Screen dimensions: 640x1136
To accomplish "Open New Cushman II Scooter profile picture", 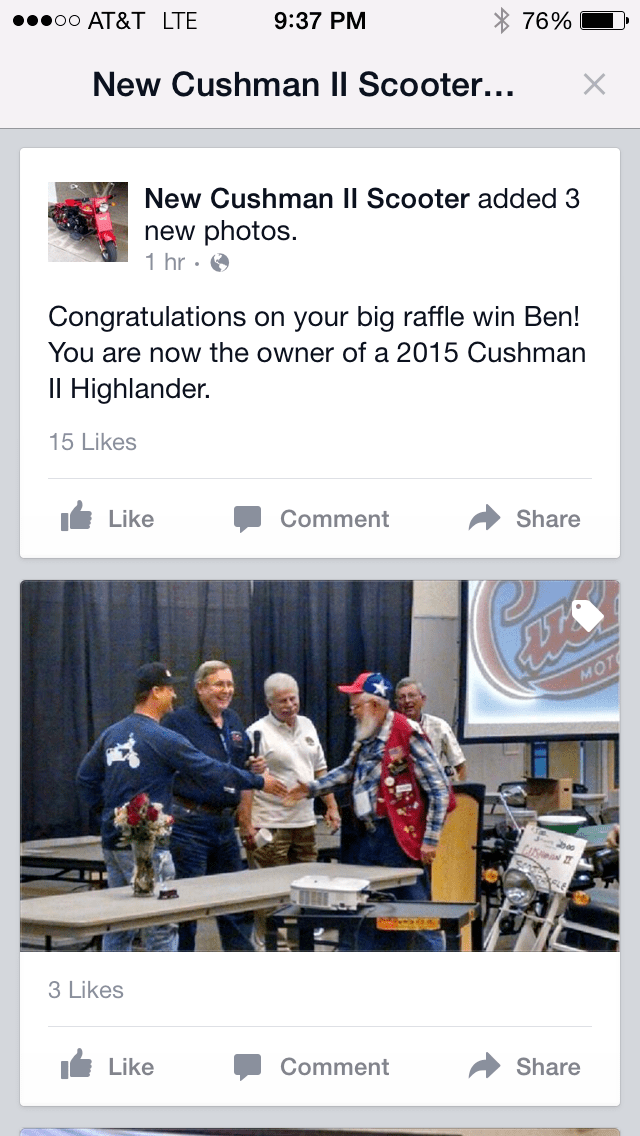I will click(88, 222).
